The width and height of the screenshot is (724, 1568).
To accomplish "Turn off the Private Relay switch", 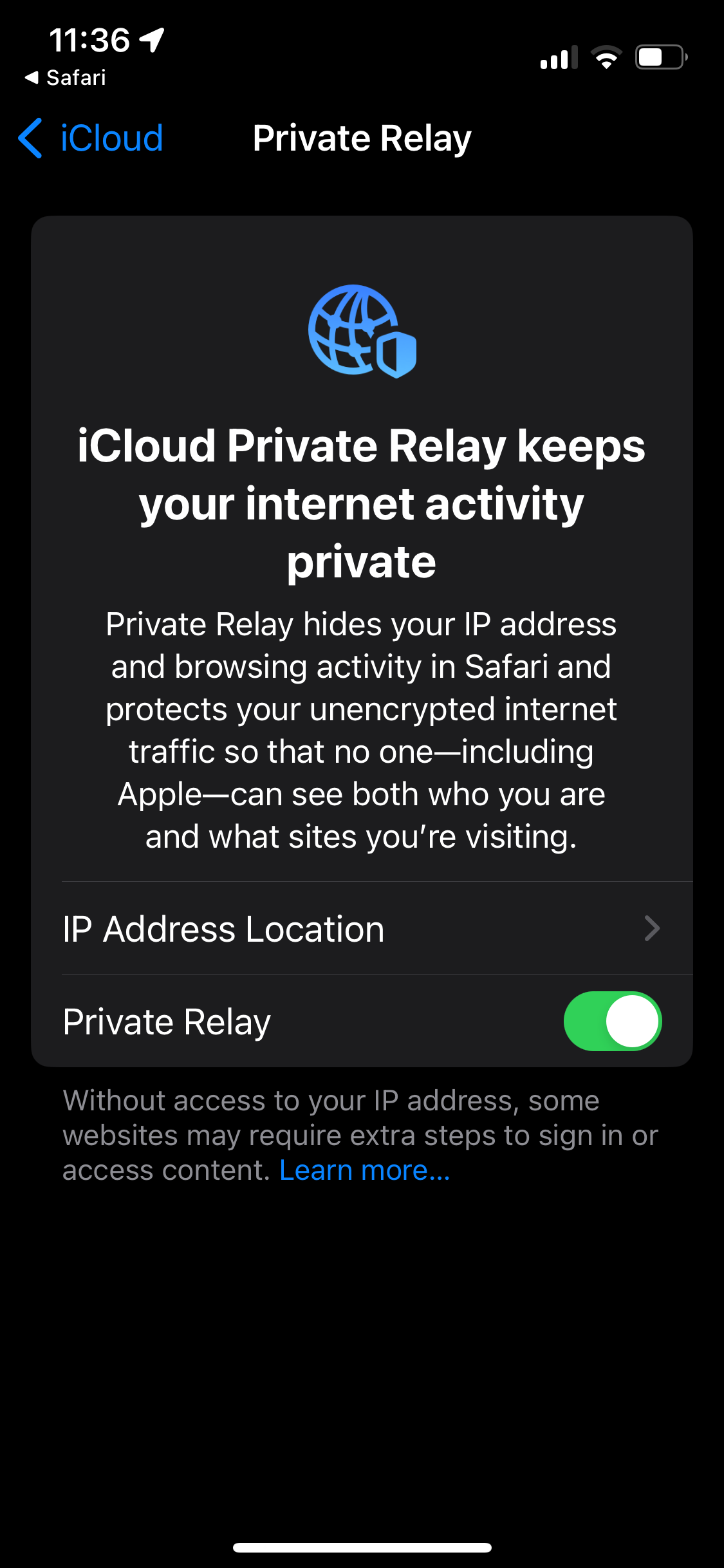I will 612,1022.
